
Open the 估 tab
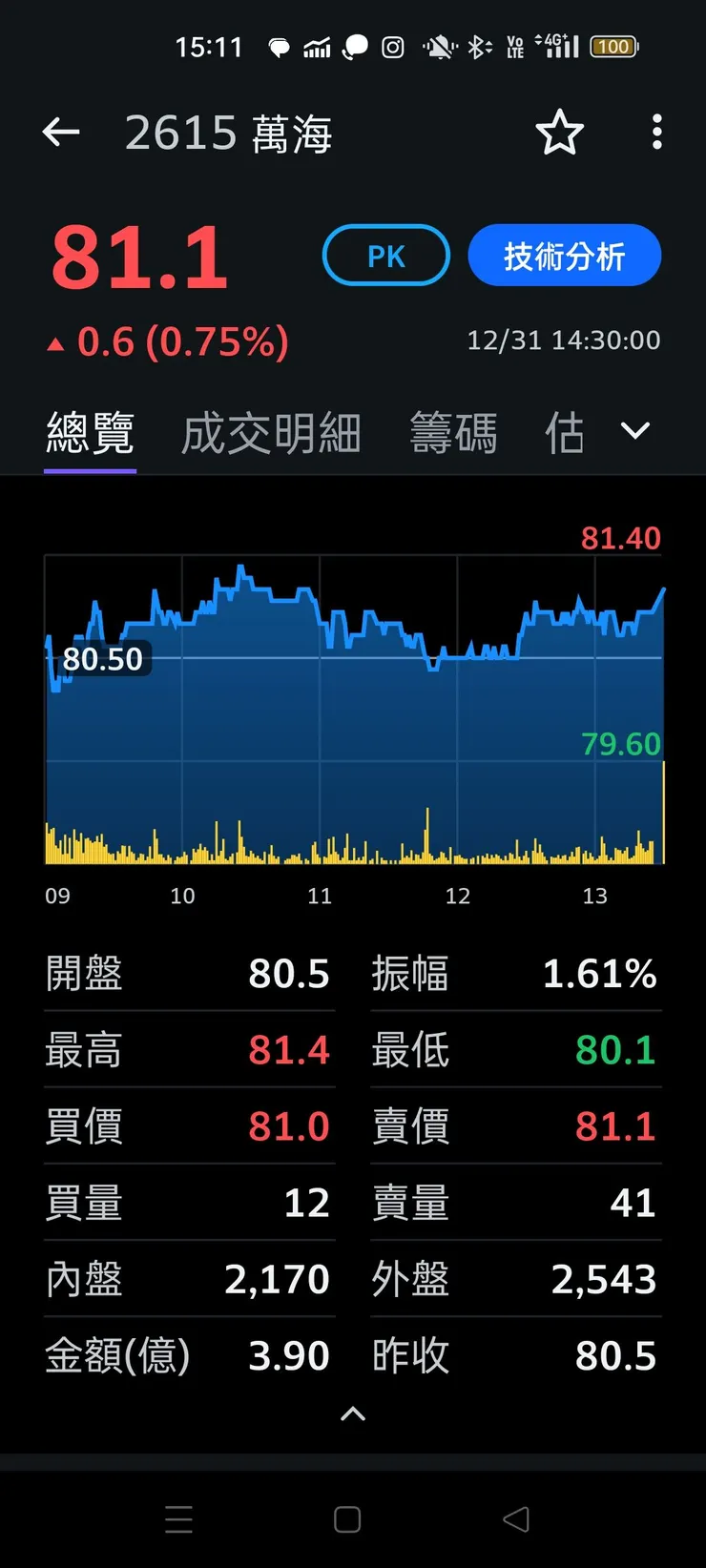(564, 431)
